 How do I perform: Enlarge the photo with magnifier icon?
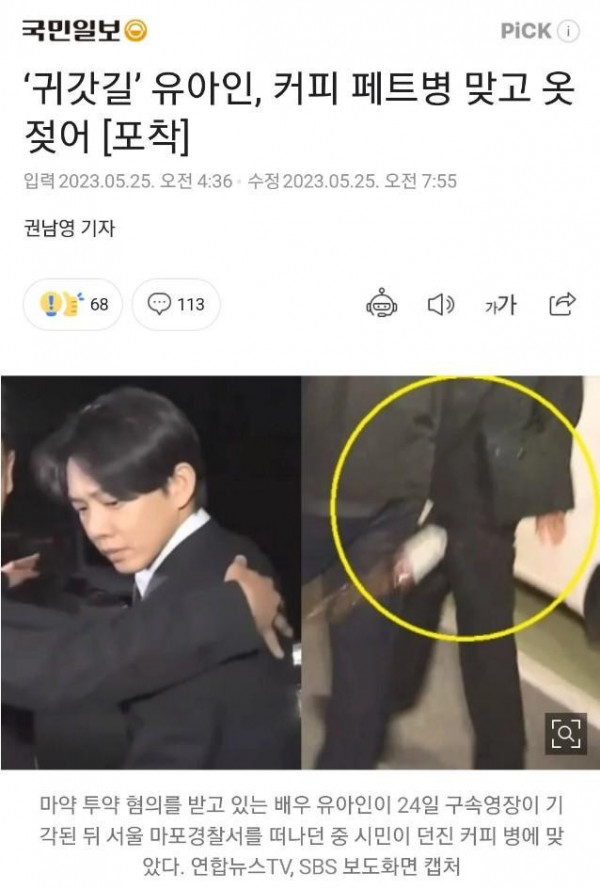(x=565, y=736)
